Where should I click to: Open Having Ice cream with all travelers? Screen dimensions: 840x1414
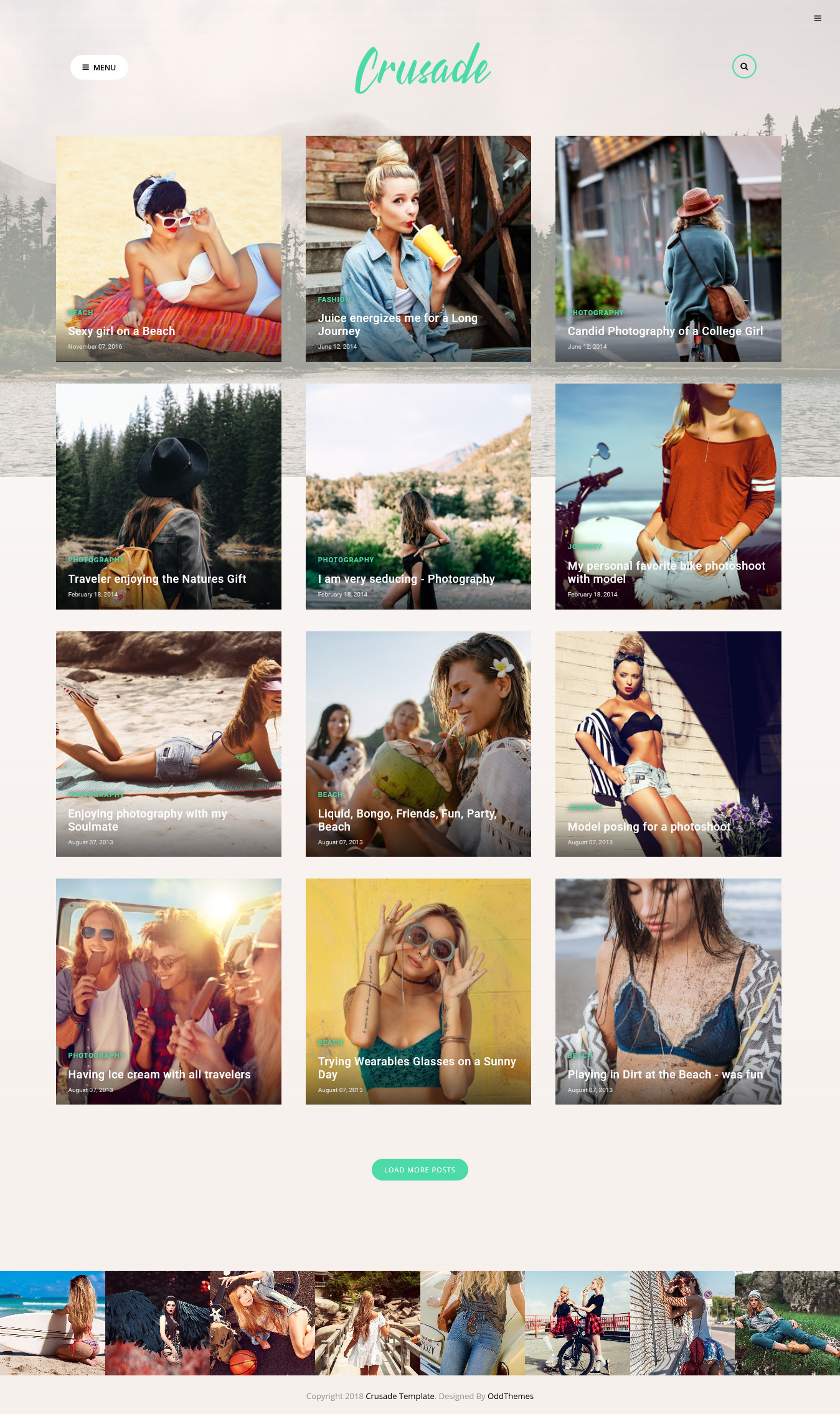159,1075
